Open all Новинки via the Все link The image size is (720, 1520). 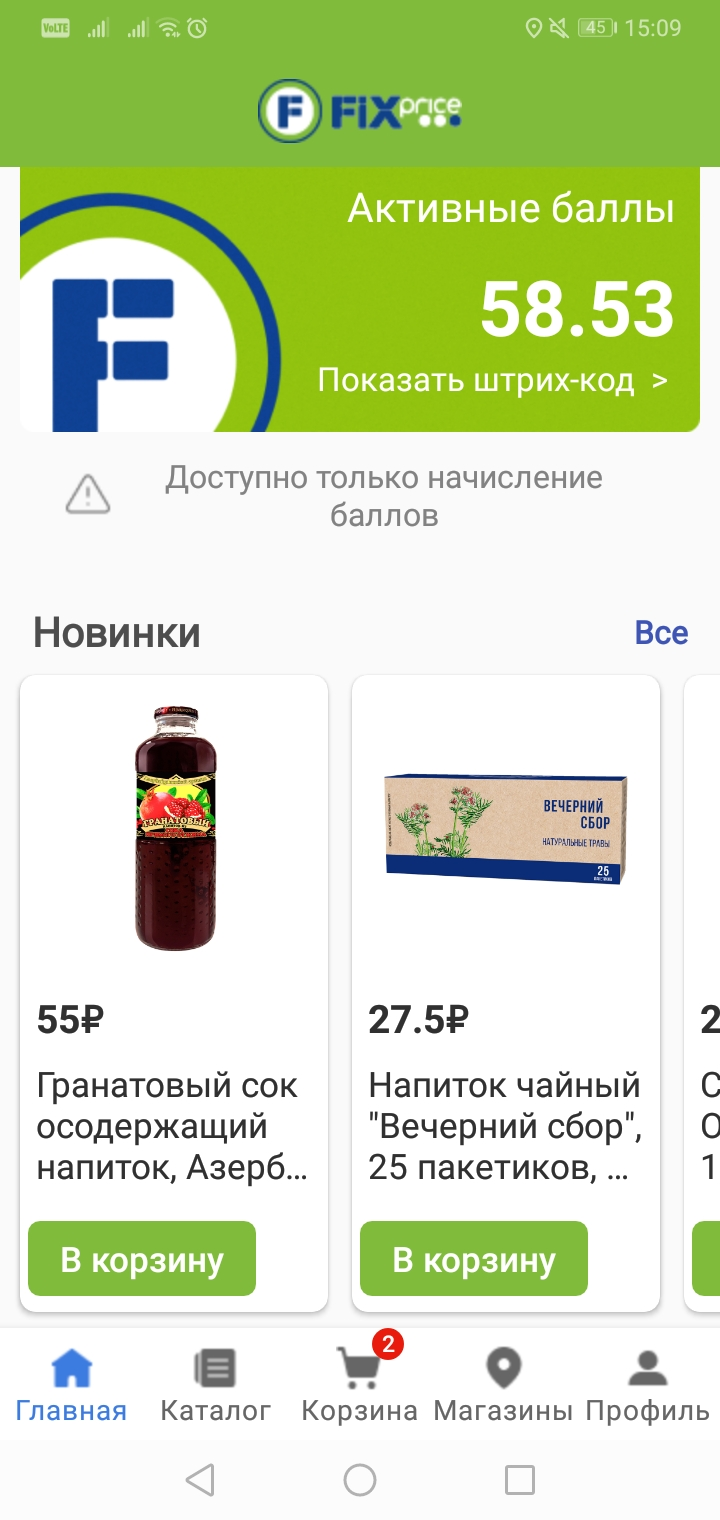click(662, 632)
